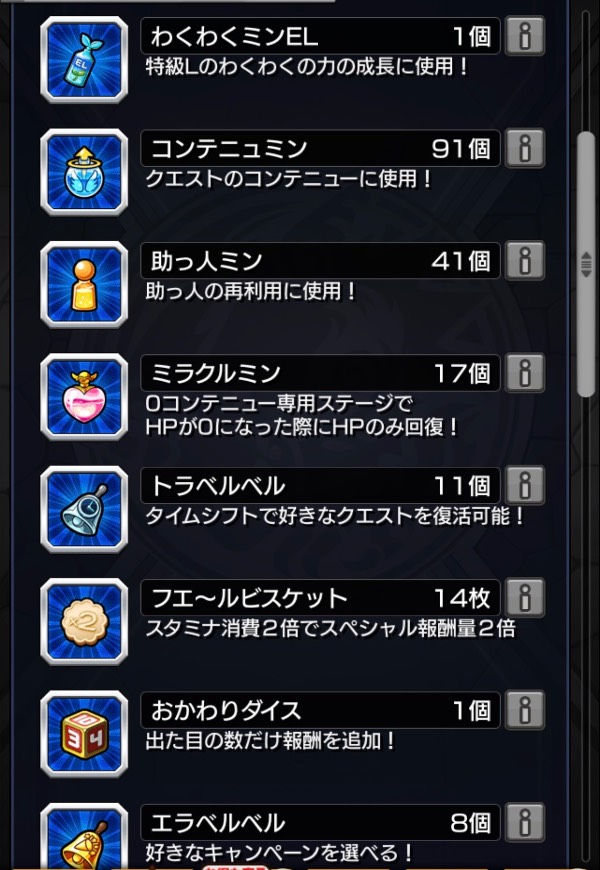The image size is (600, 870).
Task: Show info for フエ〜ルビスケット
Action: point(525,598)
